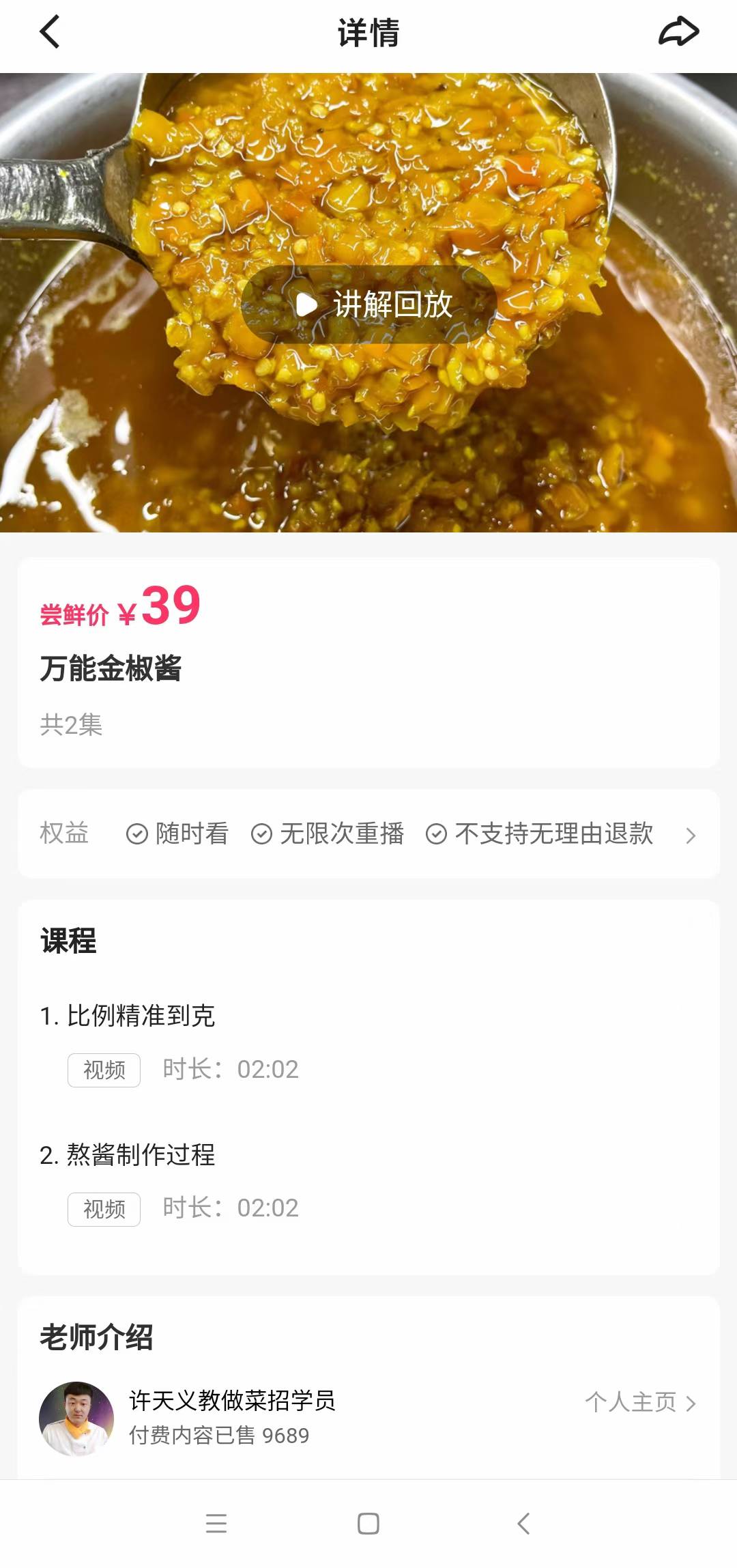Tap the checkmark icon beside 无限次重播
The width and height of the screenshot is (737, 1568).
pos(261,833)
